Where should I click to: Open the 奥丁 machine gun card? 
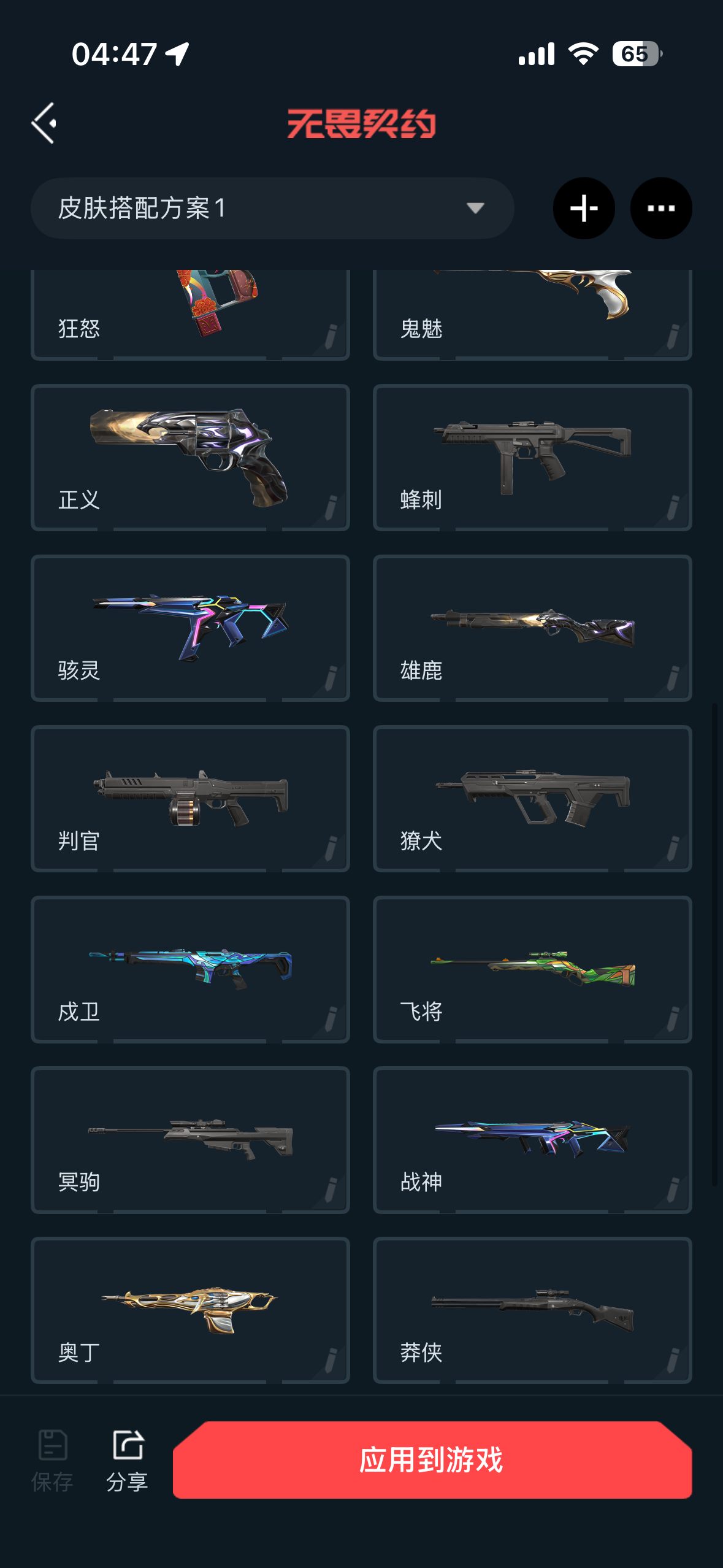pos(190,1310)
